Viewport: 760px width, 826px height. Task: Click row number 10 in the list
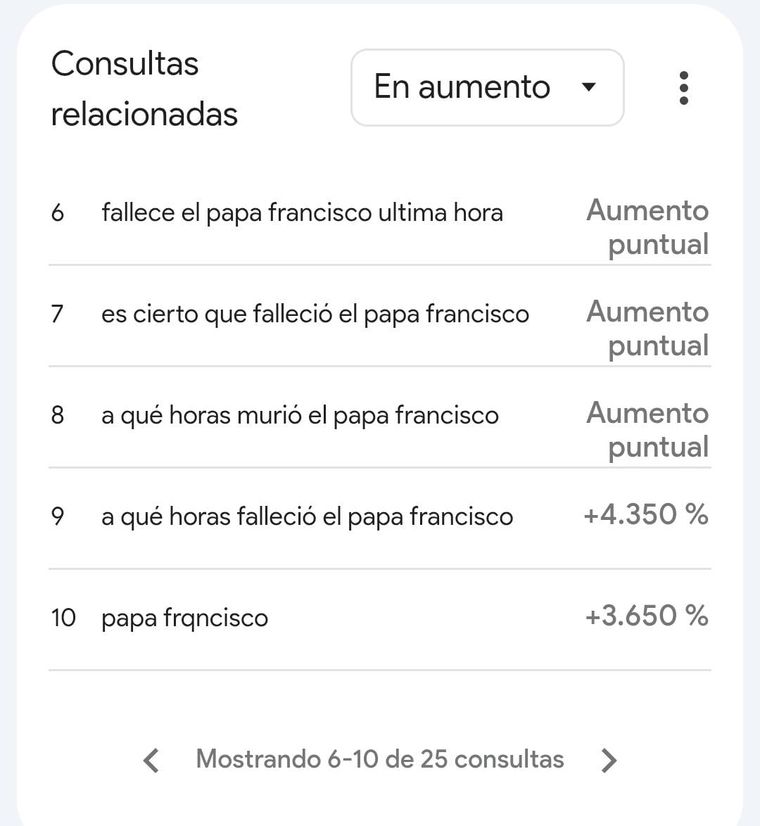pyautogui.click(x=62, y=618)
